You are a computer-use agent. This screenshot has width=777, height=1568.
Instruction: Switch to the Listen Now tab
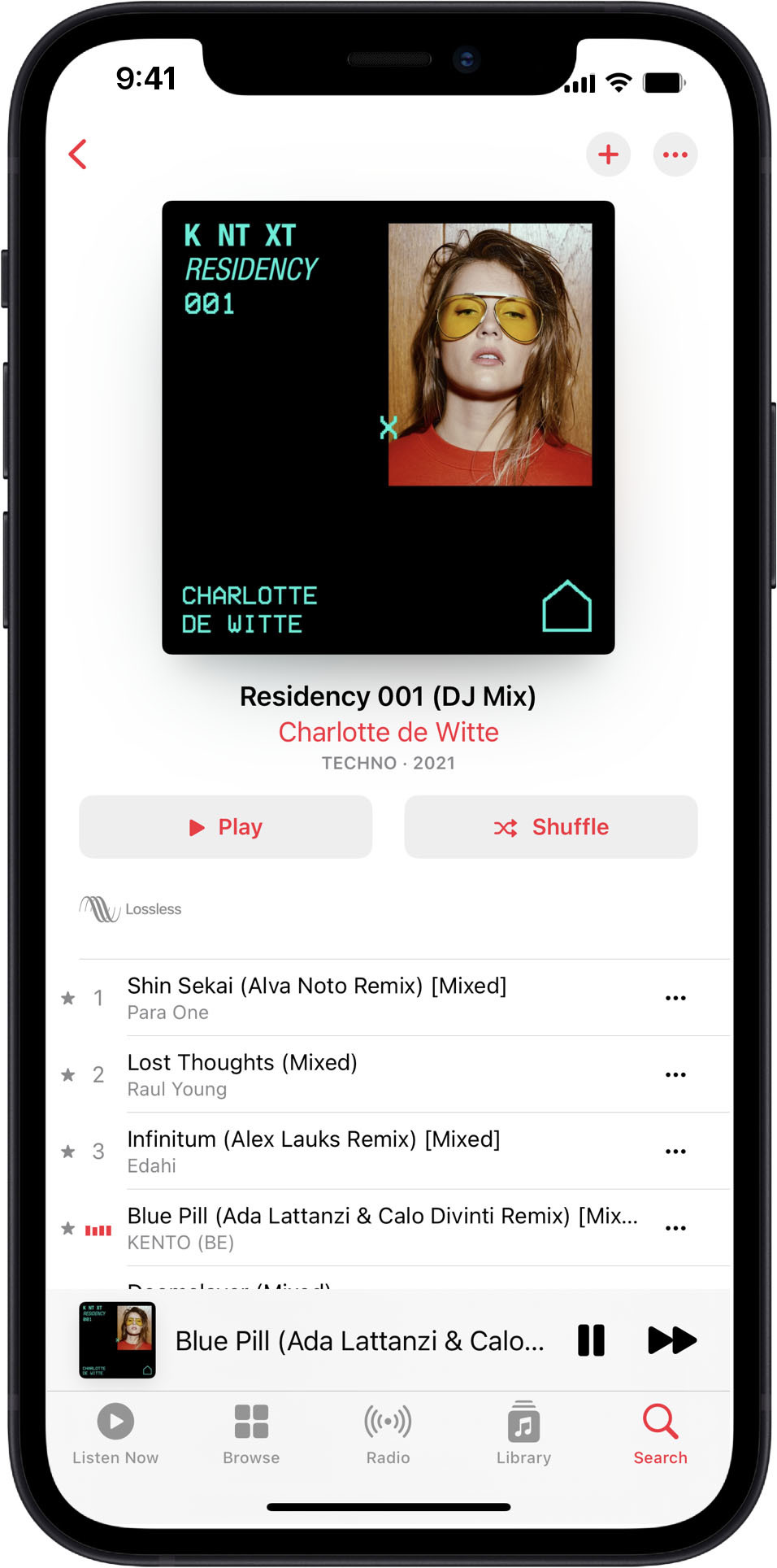(115, 1435)
